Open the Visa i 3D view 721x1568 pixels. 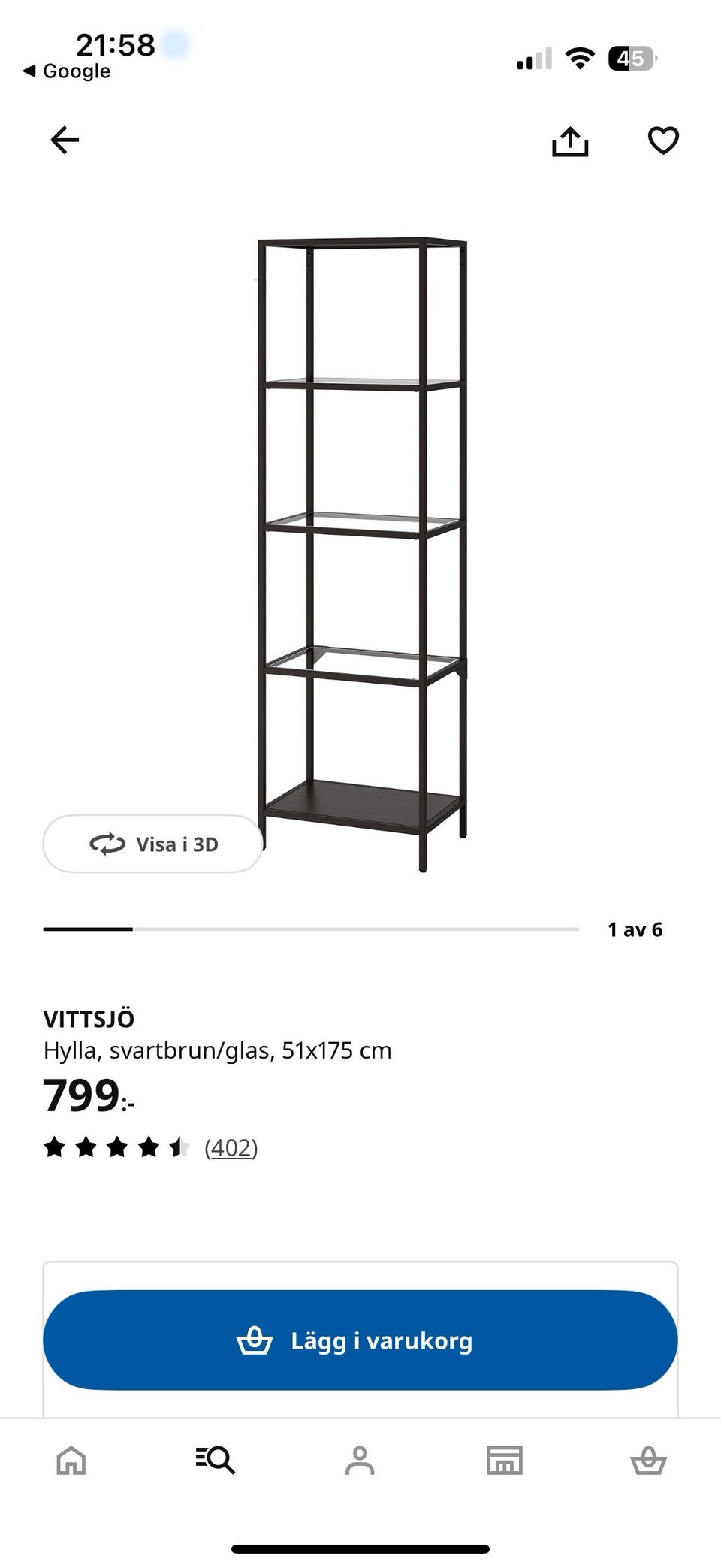coord(153,844)
